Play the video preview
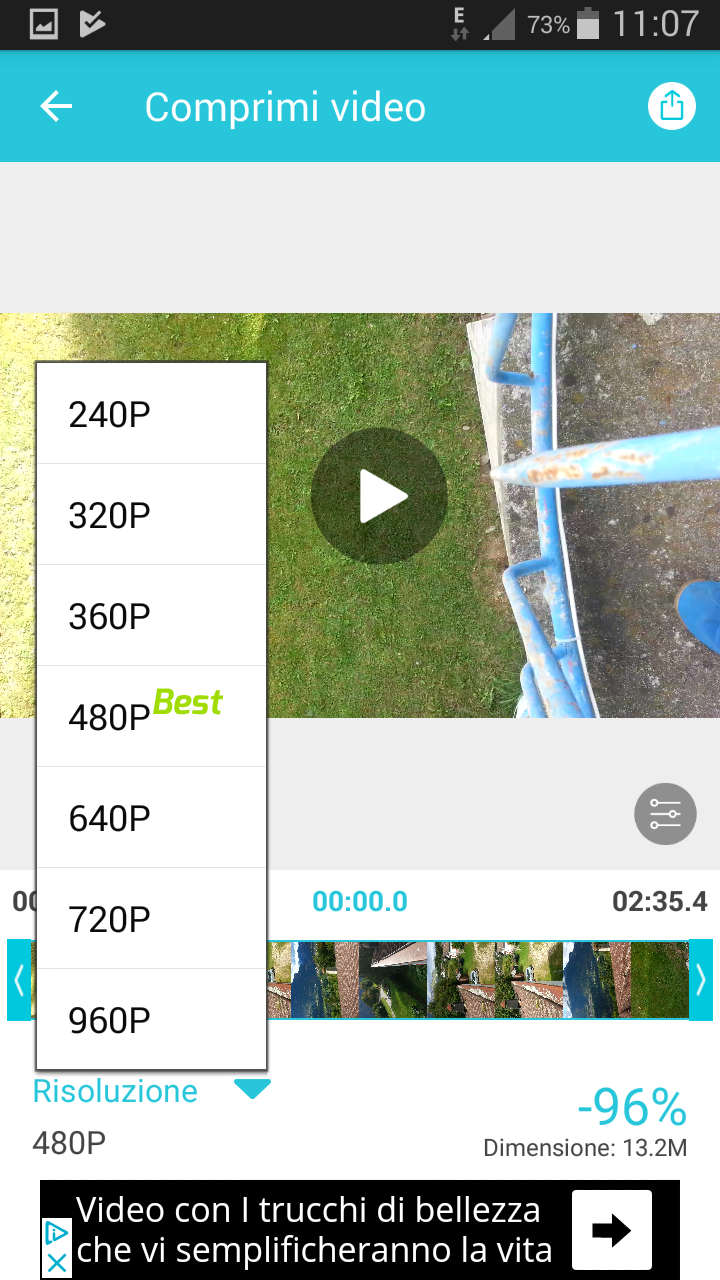The image size is (720, 1280). click(x=379, y=497)
